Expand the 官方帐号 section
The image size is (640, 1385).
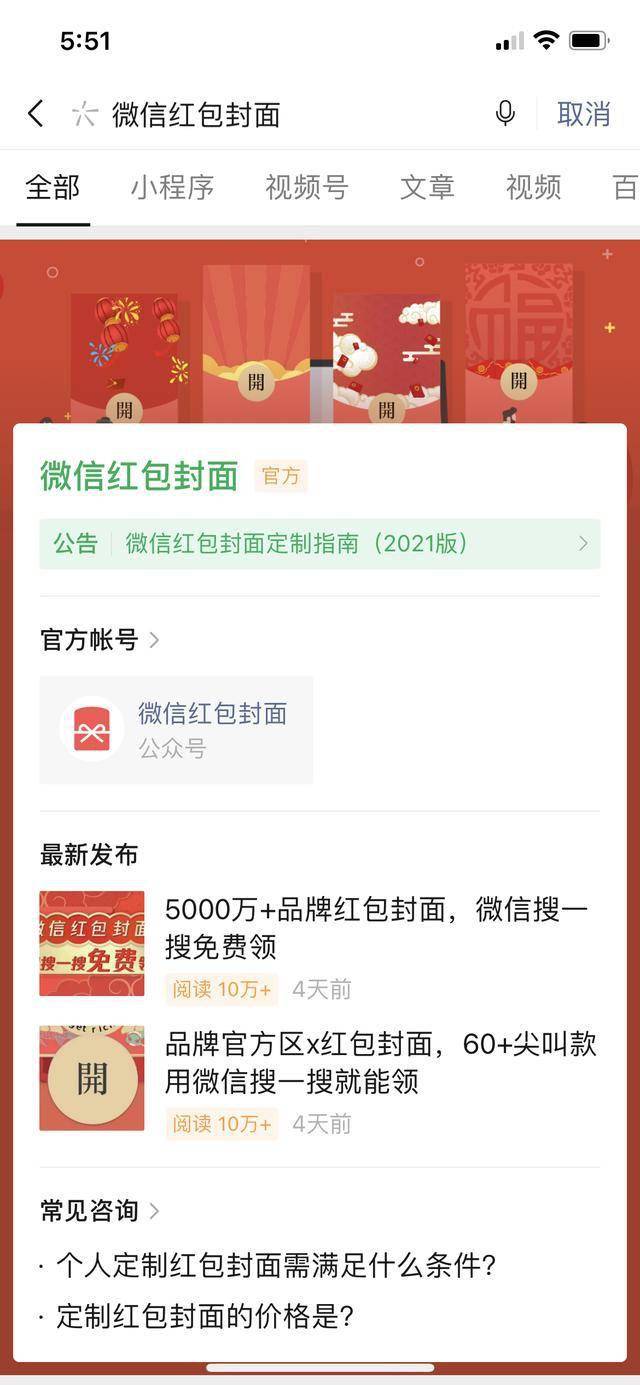tap(100, 640)
